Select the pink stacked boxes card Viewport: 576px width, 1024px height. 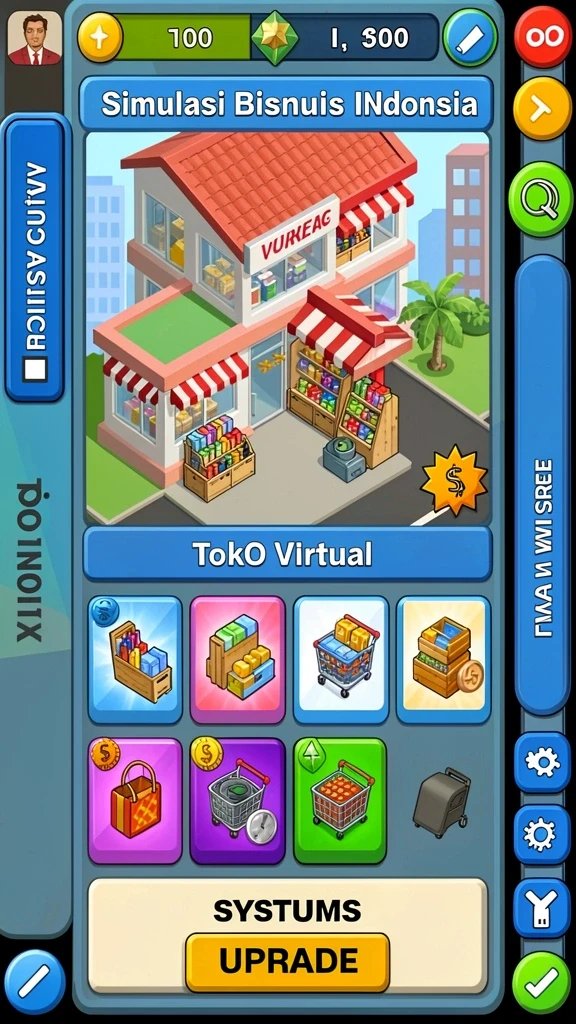pos(238,660)
